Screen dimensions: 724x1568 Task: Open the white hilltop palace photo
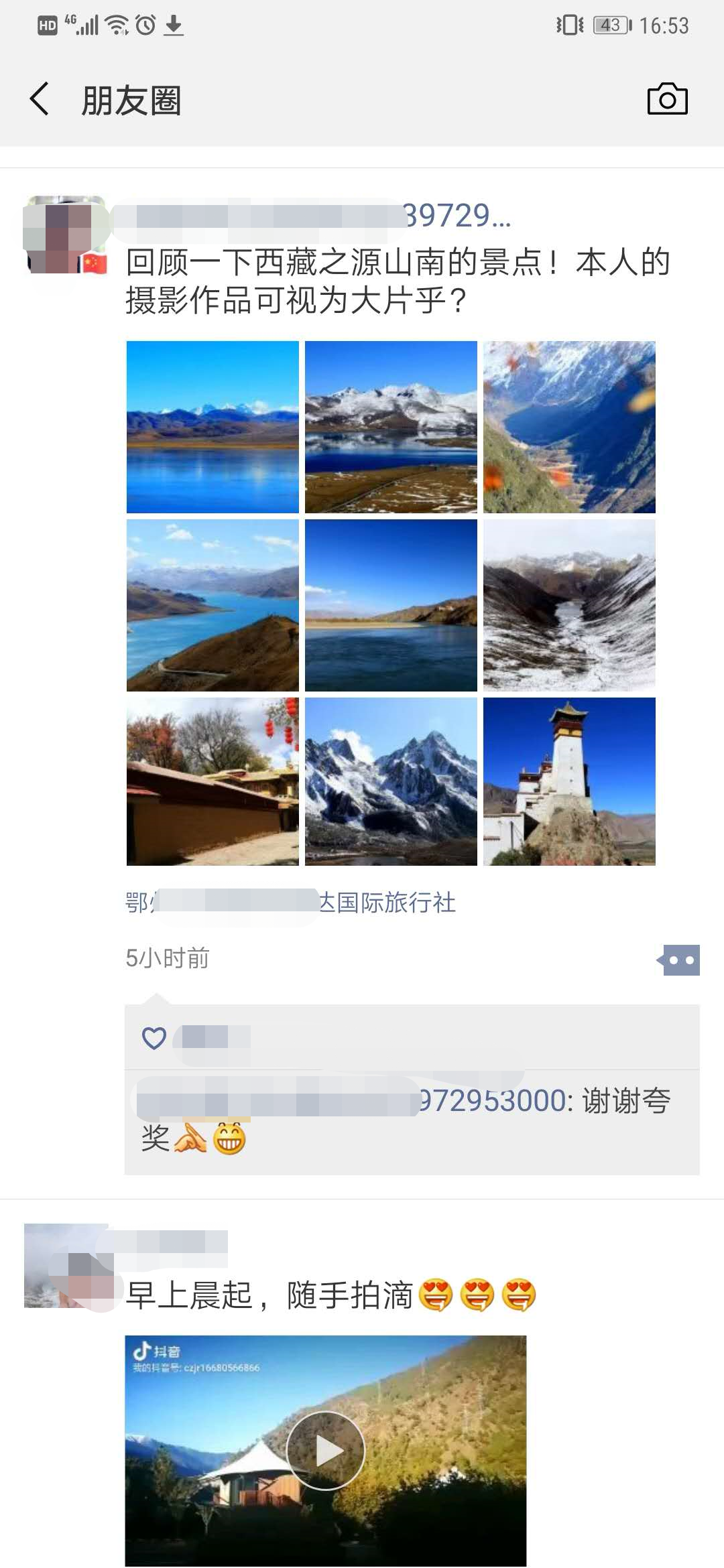[569, 781]
